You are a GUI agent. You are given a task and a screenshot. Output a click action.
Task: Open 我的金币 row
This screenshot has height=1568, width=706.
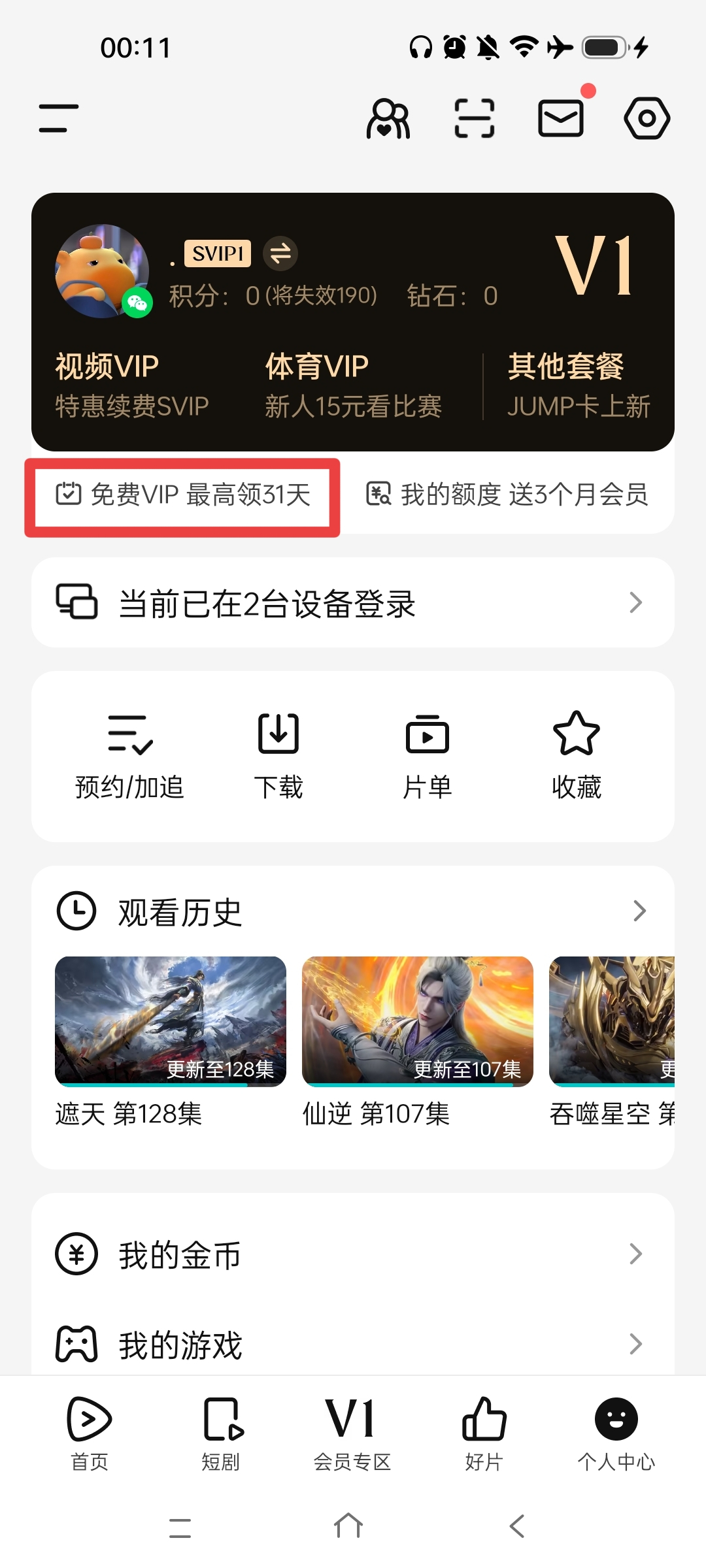tap(353, 1254)
